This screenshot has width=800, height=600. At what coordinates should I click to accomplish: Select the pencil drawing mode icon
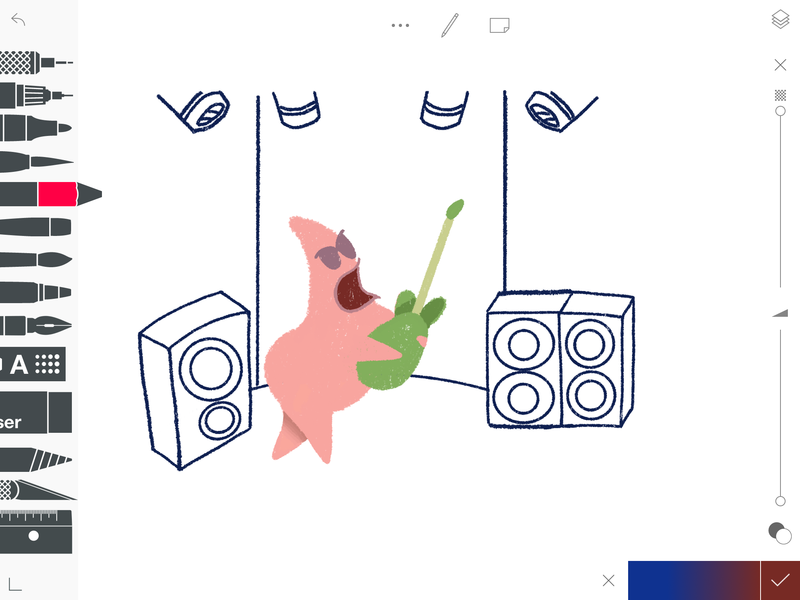click(x=449, y=25)
